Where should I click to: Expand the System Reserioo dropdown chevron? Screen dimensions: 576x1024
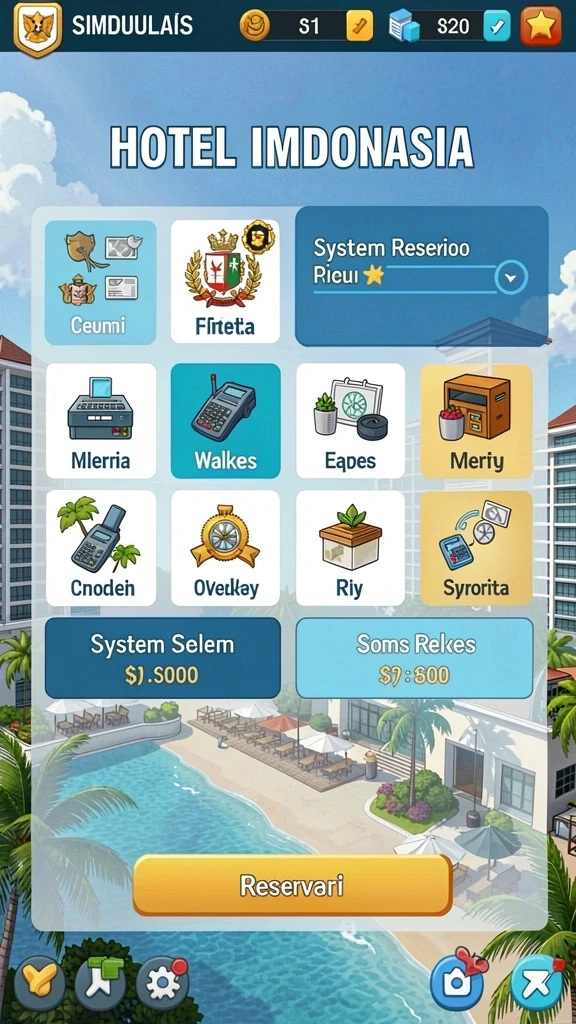[x=511, y=278]
